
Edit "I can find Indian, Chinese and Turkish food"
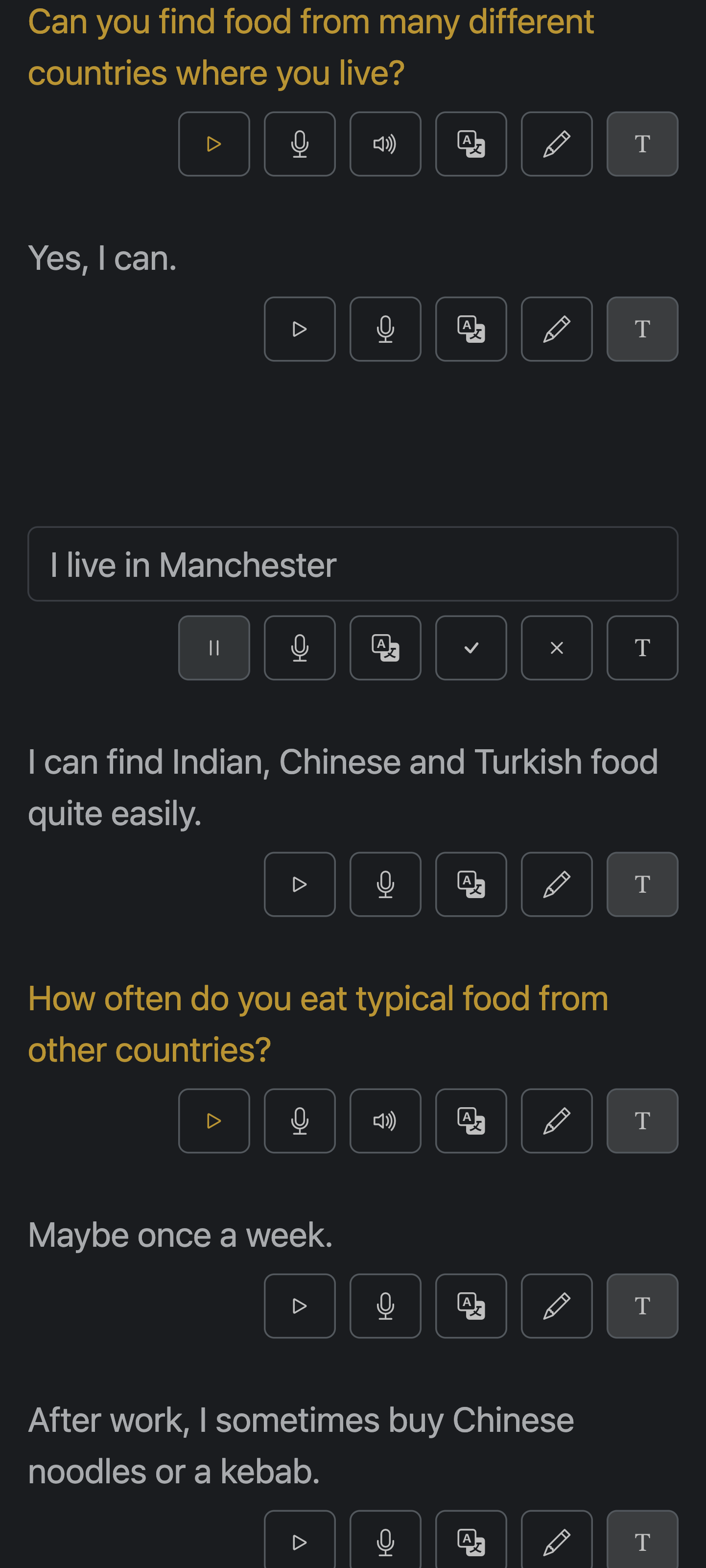point(556,884)
